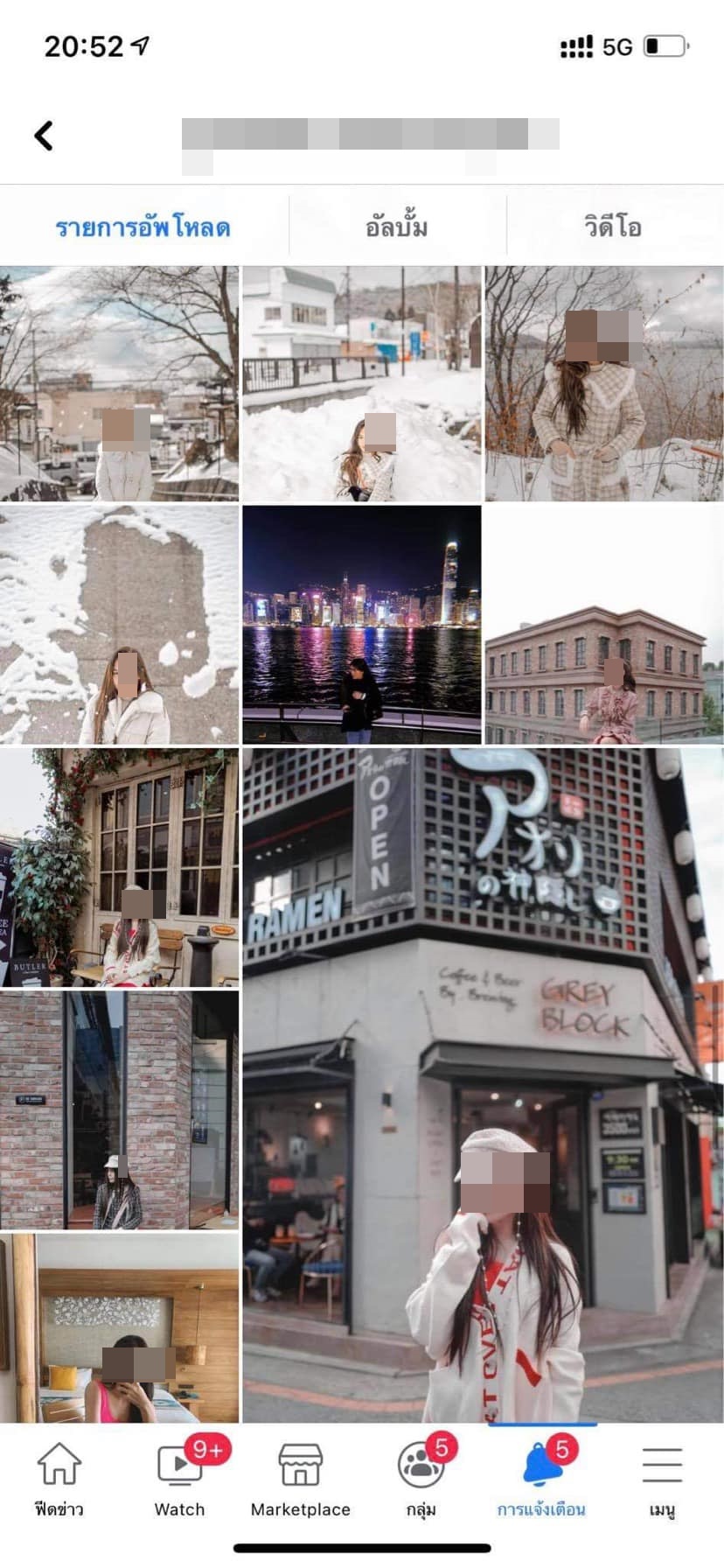Switch to the วิดีโอ tab
Screen dimensions: 724x1568
[613, 227]
